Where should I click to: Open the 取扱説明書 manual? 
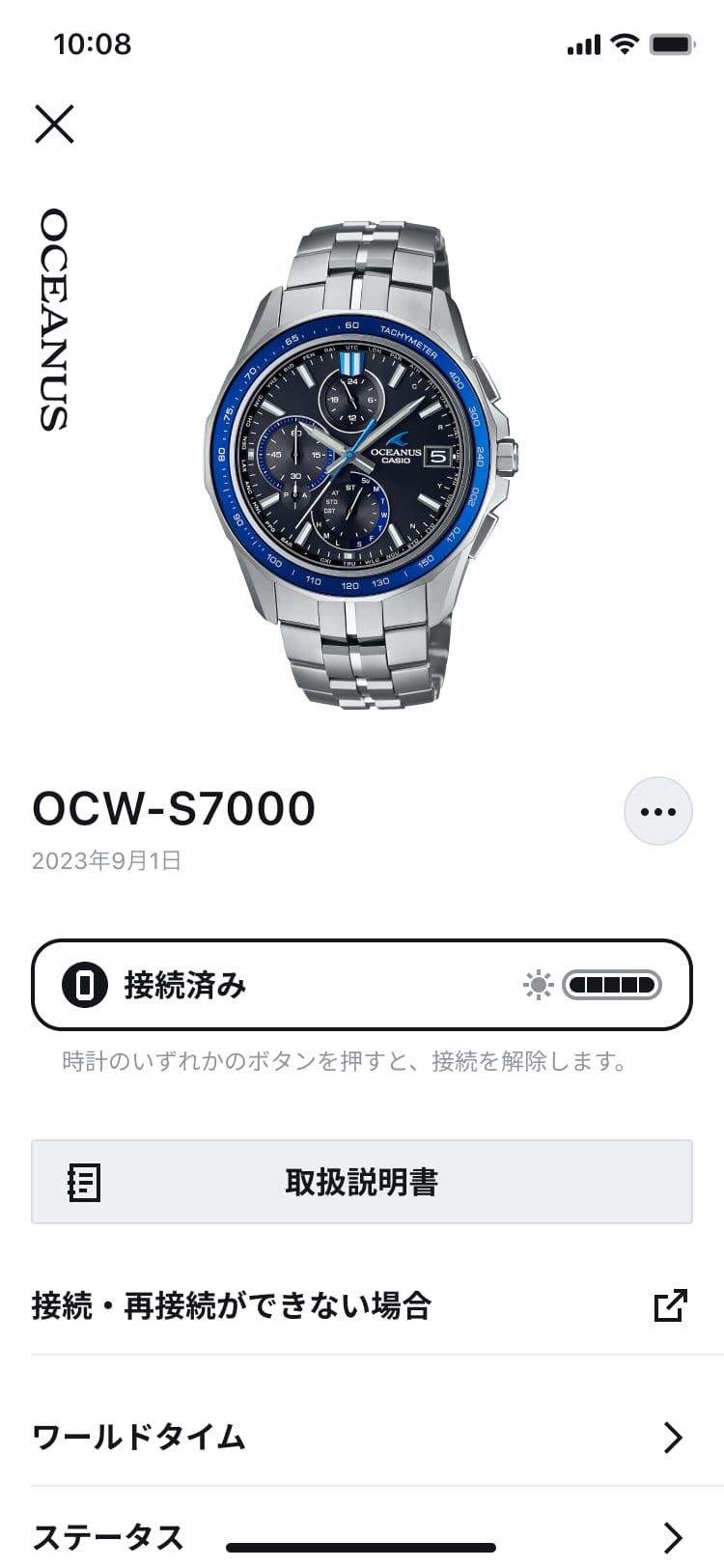point(361,1182)
